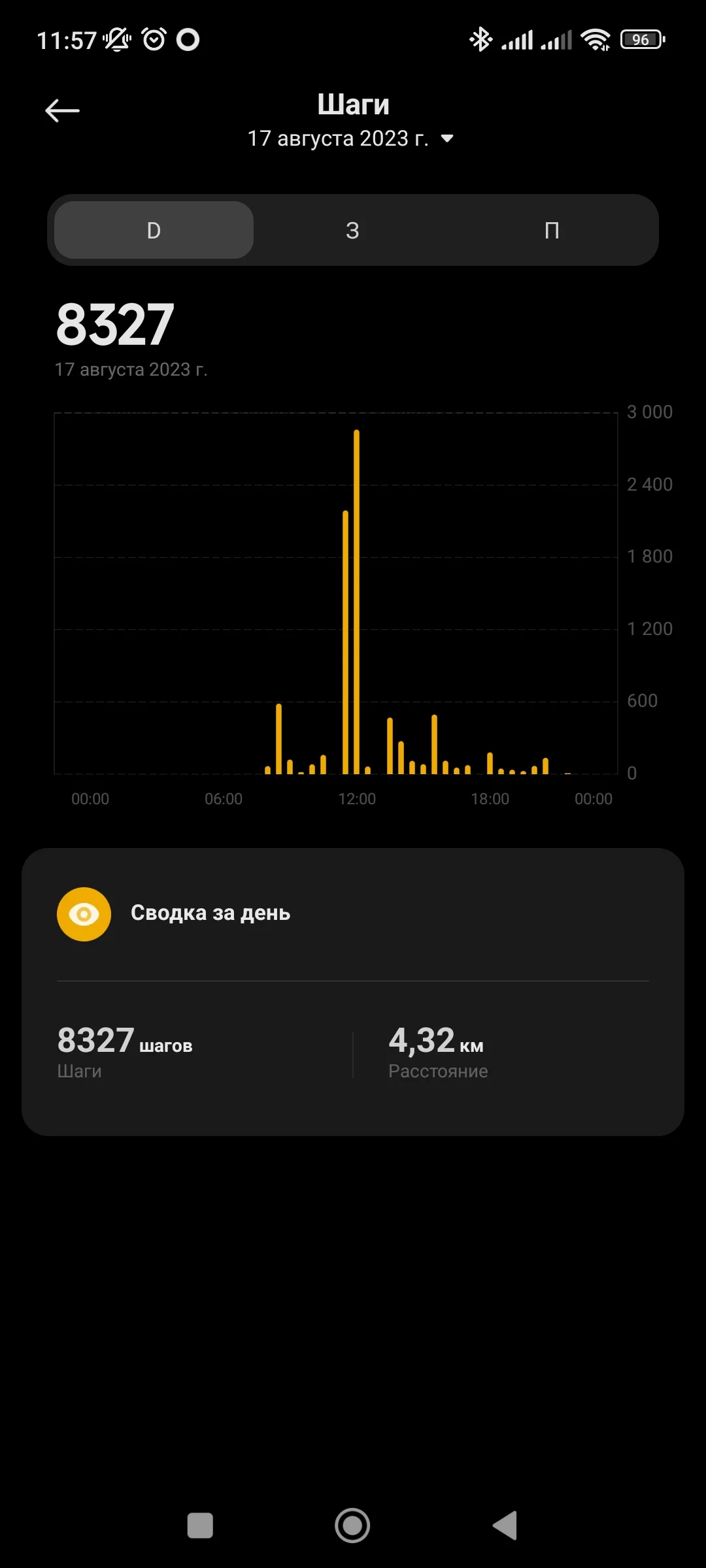Tap the vibration mode icon in status bar

pyautogui.click(x=118, y=39)
